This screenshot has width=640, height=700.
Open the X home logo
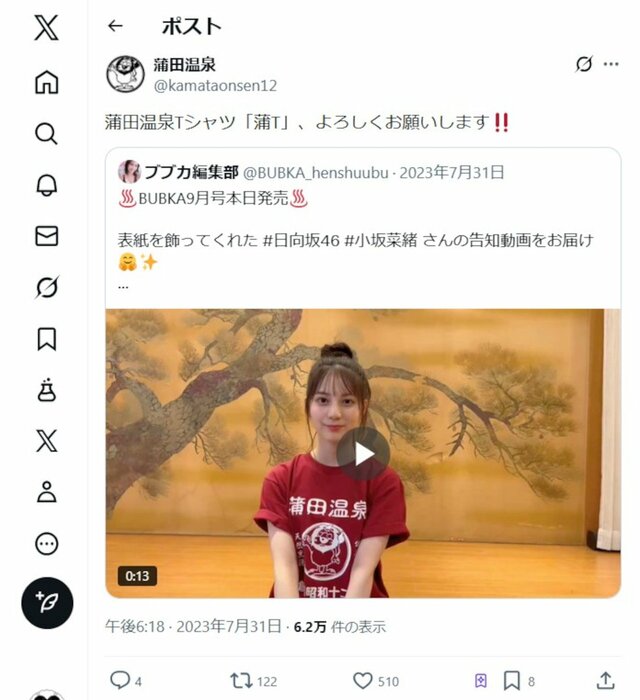tap(46, 28)
